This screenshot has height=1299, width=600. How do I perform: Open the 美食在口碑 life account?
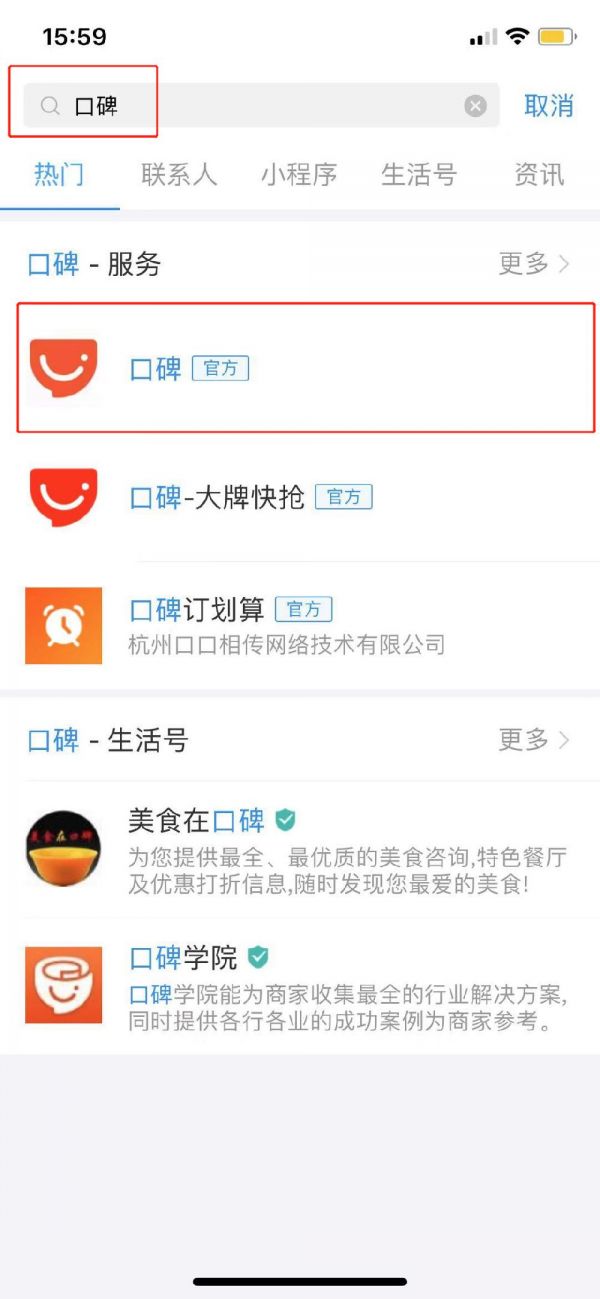[300, 849]
